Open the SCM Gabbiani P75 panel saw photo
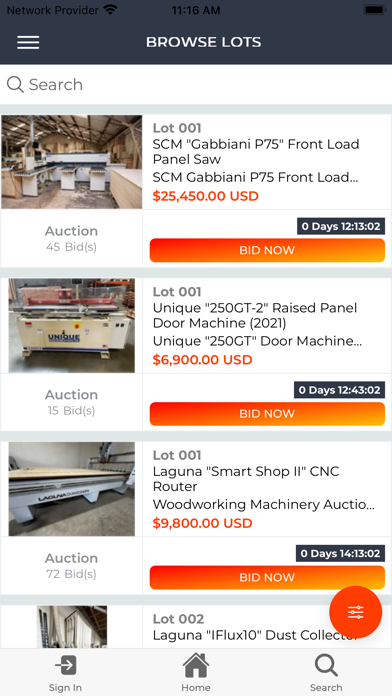Image resolution: width=392 pixels, height=696 pixels. pyautogui.click(x=71, y=162)
